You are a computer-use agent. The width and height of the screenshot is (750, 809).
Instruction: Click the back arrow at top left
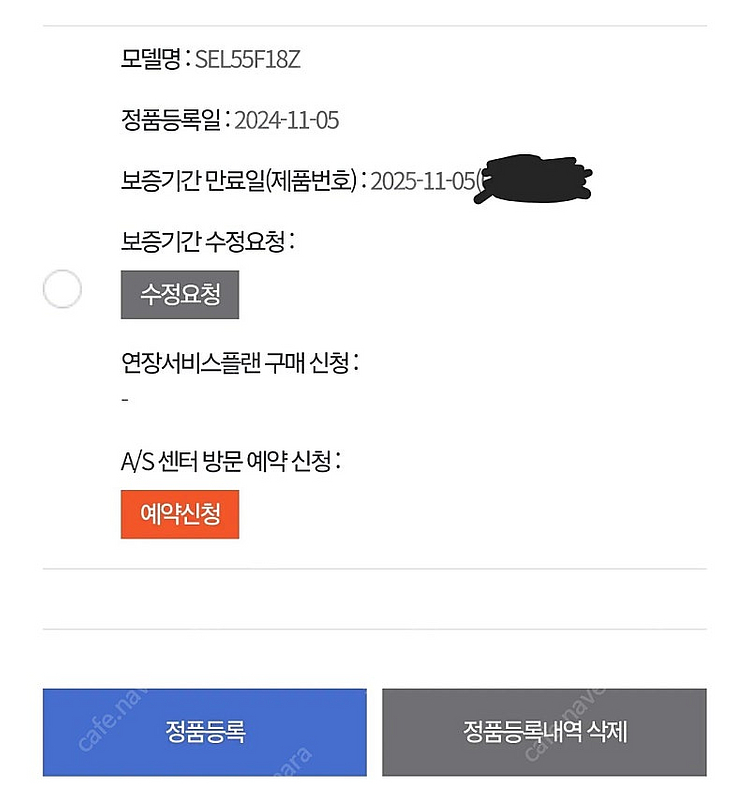(28, 12)
